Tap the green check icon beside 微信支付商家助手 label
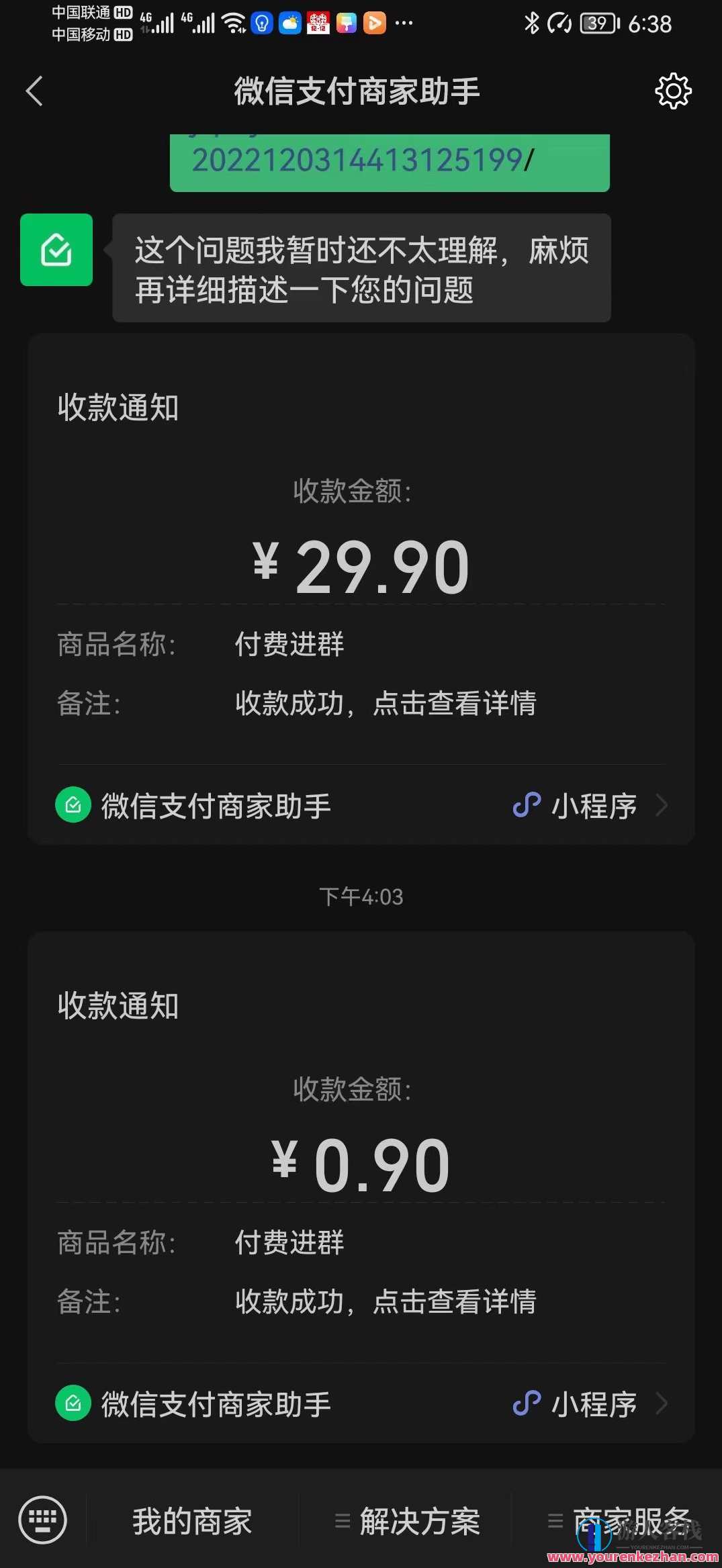This screenshot has height=1568, width=722. coord(73,805)
